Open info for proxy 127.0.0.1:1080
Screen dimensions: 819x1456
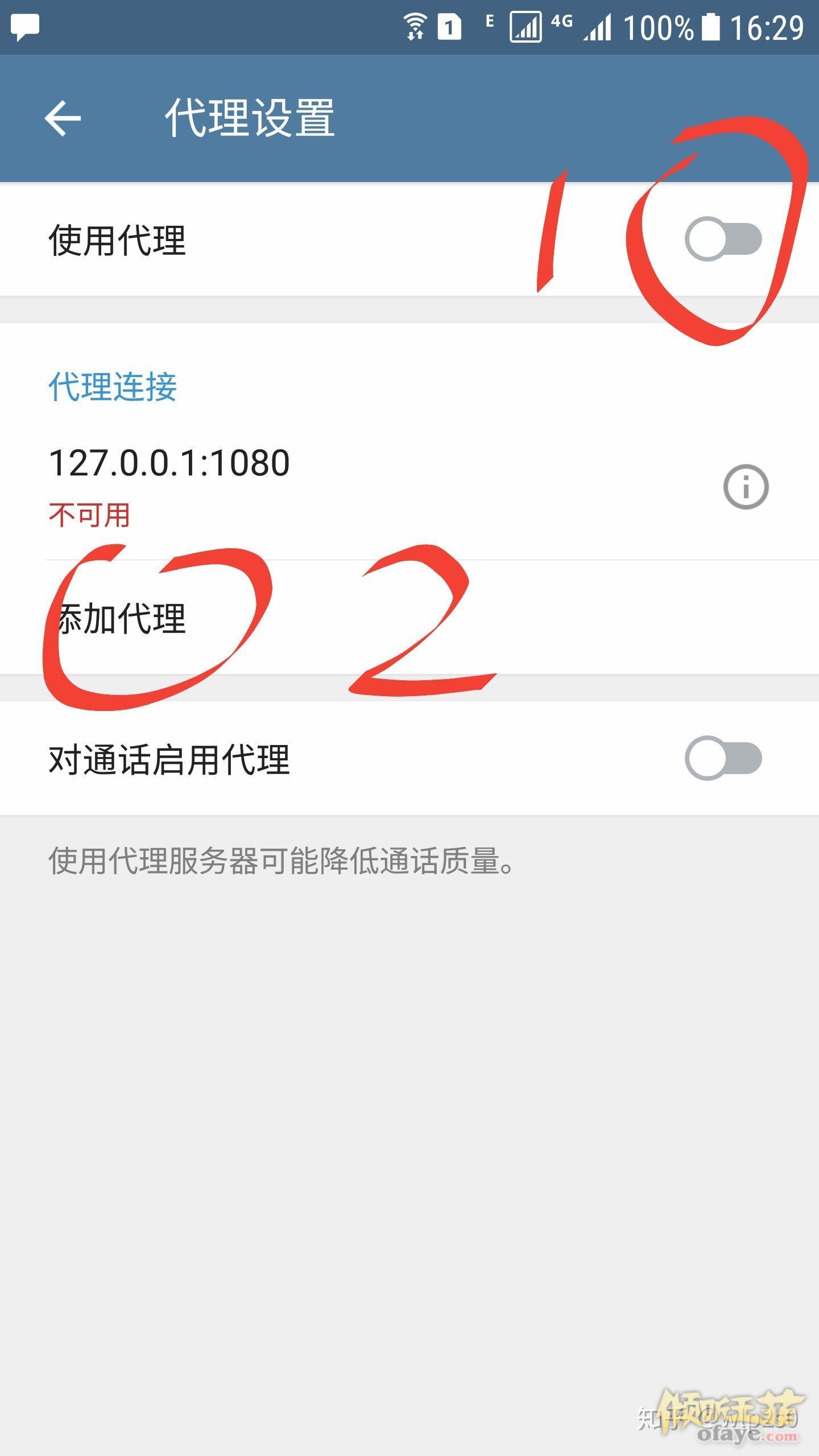pos(746,487)
